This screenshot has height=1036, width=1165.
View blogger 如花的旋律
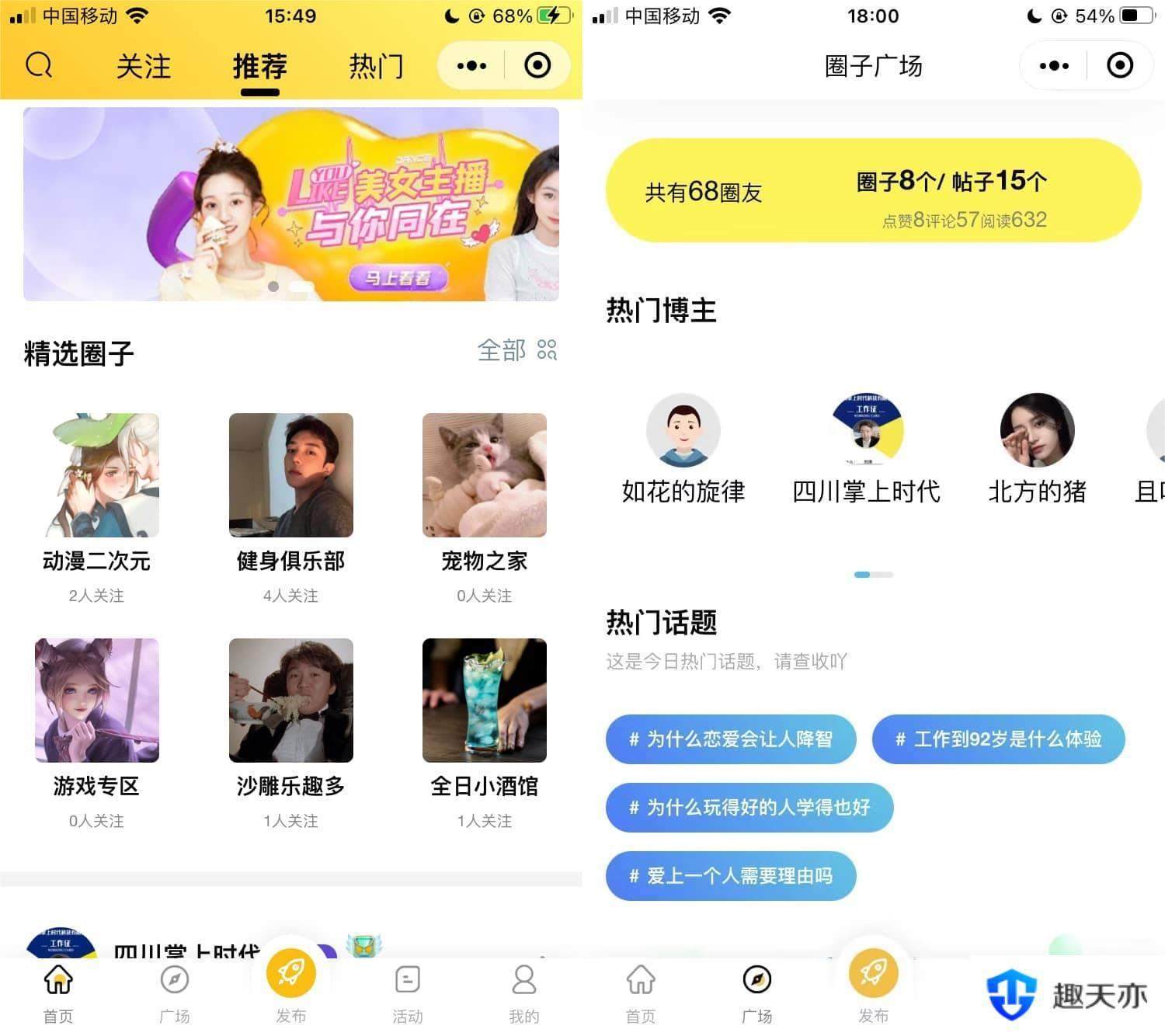683,430
